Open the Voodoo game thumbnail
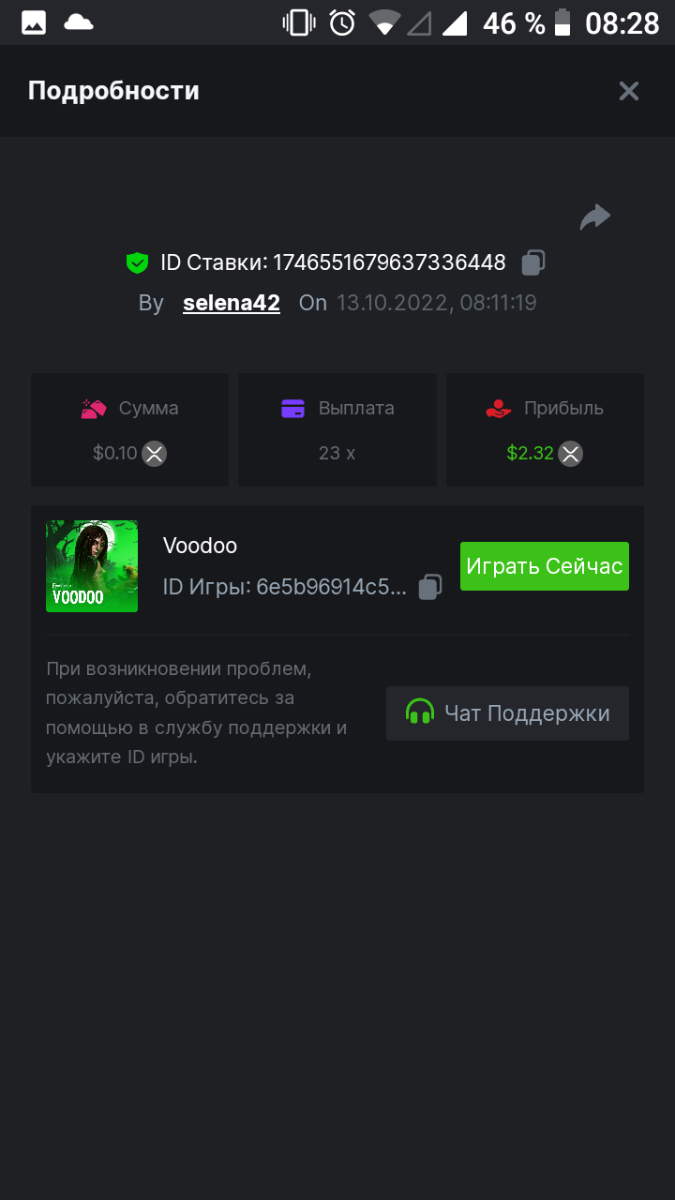This screenshot has height=1200, width=675. [92, 566]
